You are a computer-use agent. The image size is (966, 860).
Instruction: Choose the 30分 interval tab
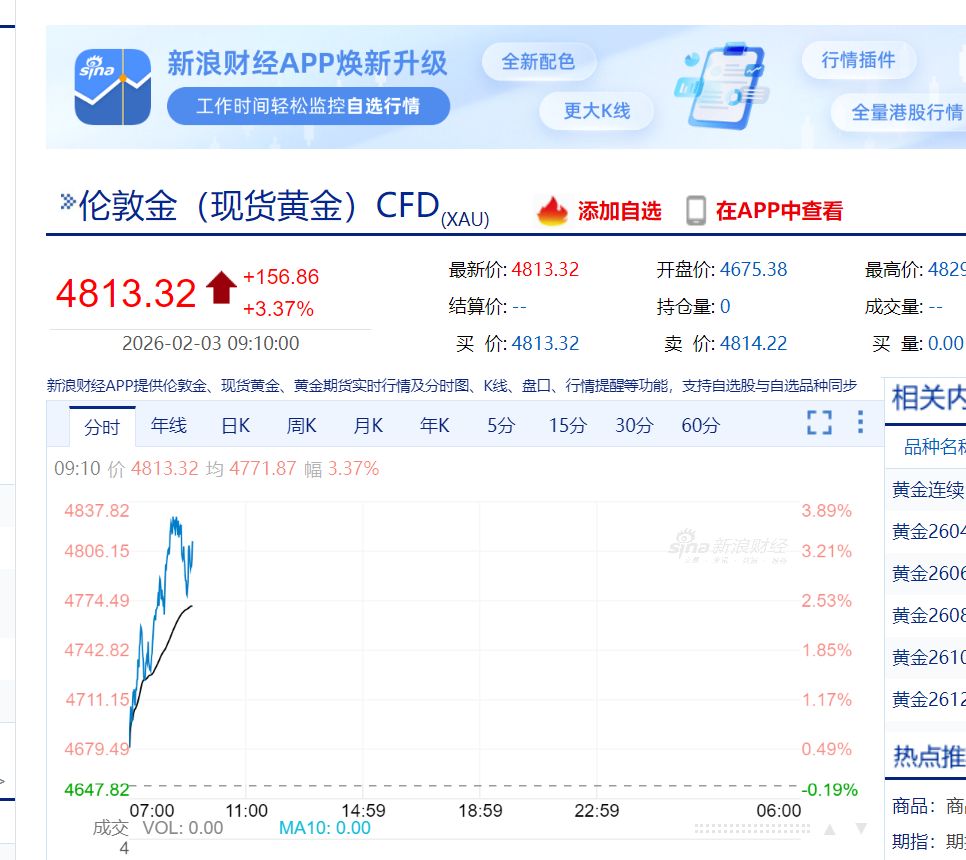click(x=634, y=426)
